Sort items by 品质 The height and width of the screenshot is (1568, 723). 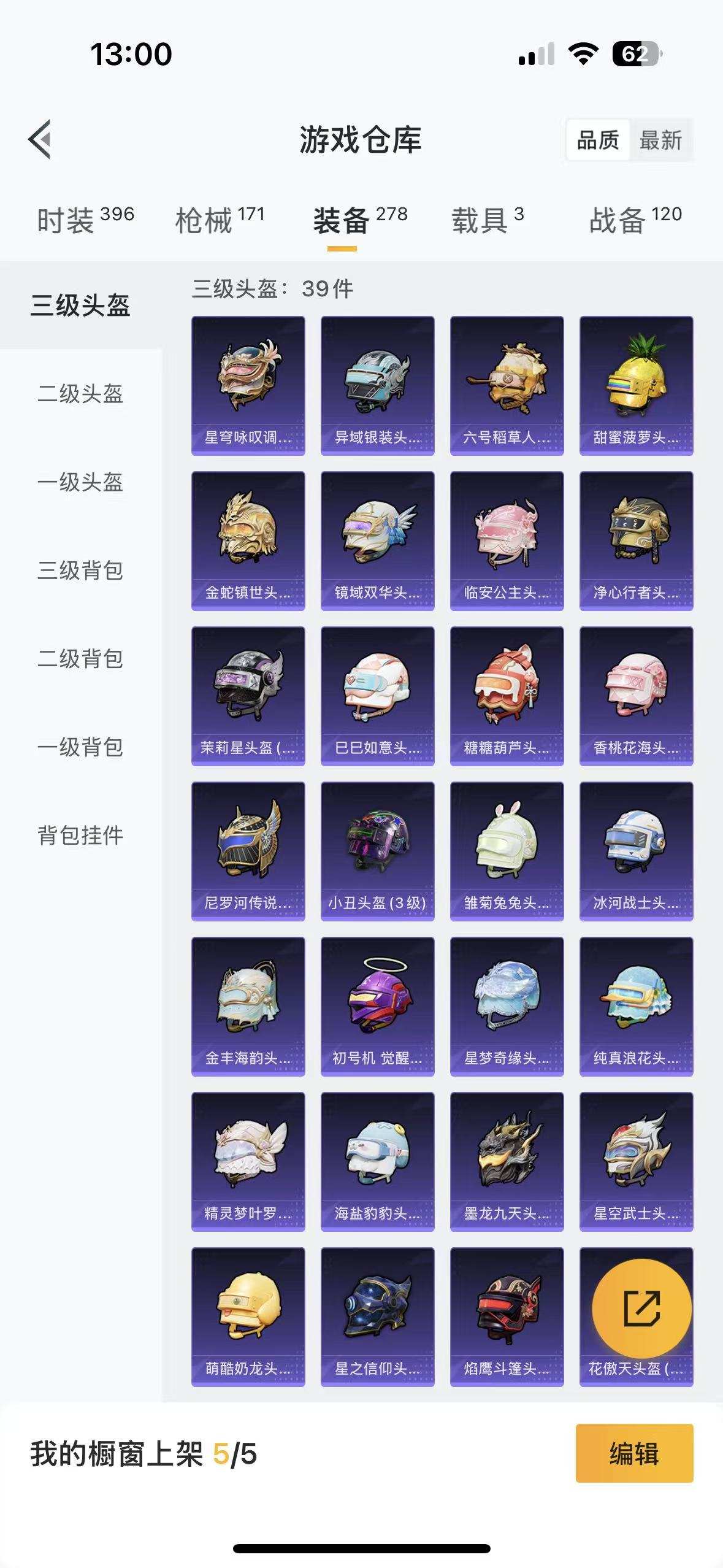point(598,140)
